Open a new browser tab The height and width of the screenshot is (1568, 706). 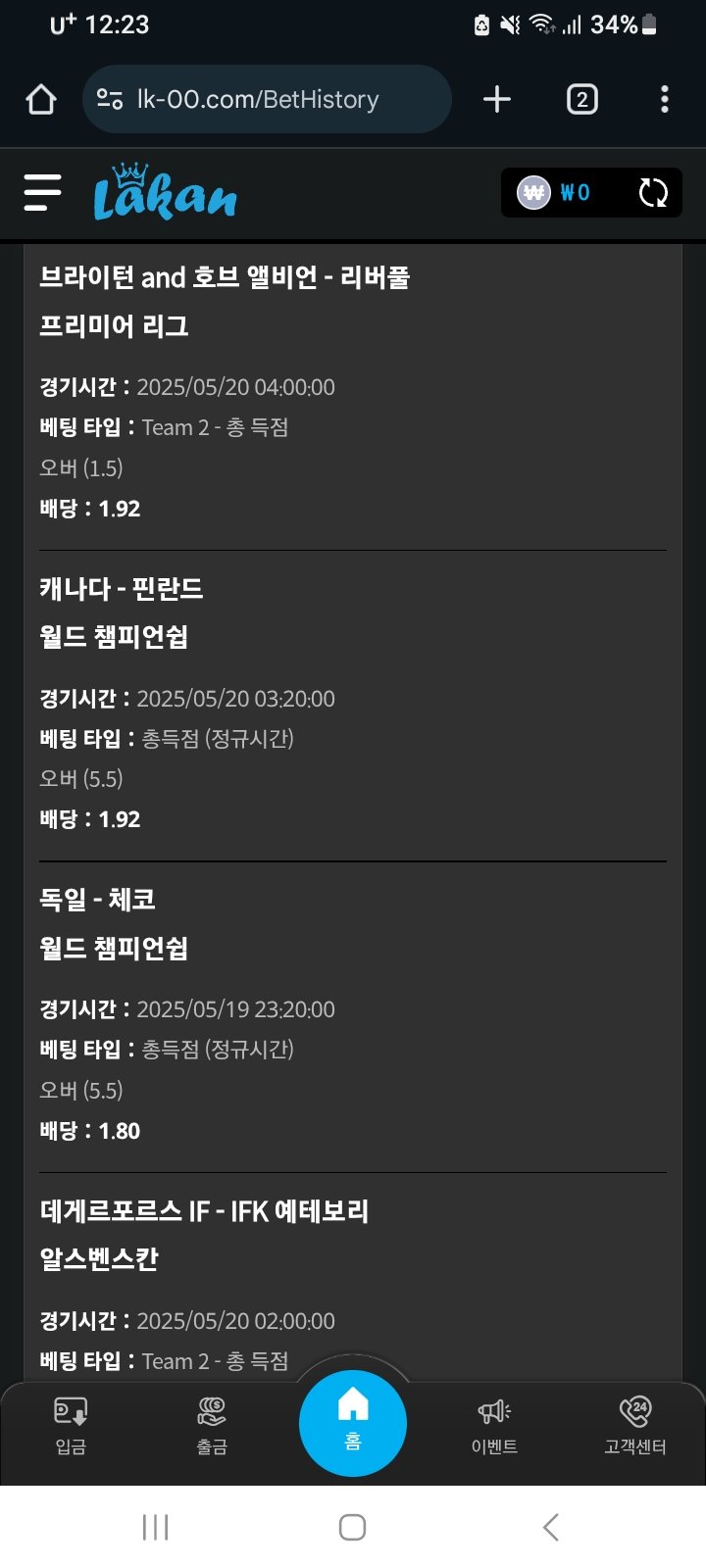pyautogui.click(x=497, y=99)
